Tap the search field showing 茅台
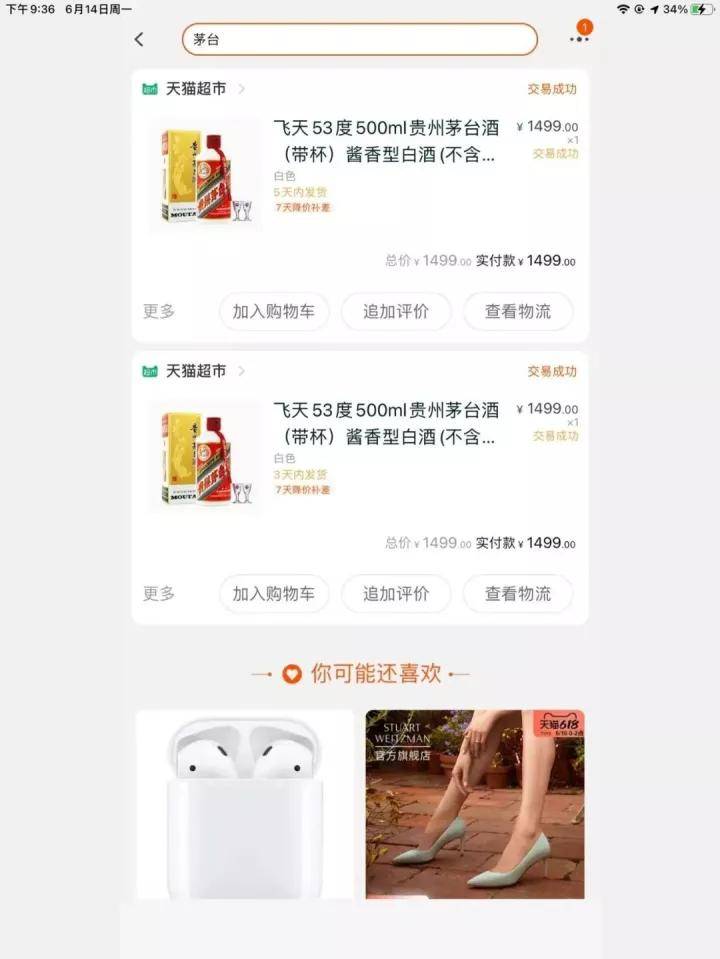The width and height of the screenshot is (720, 959). tap(360, 39)
